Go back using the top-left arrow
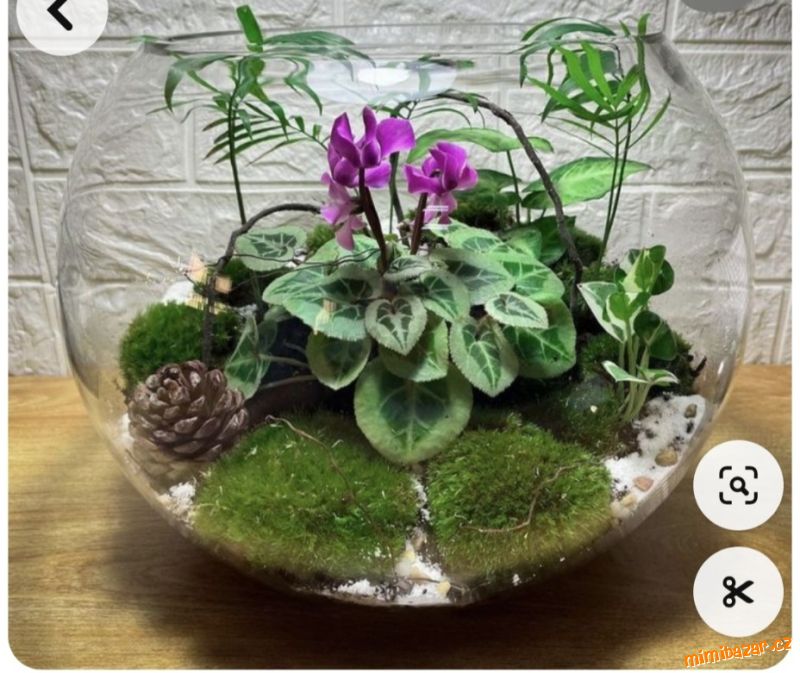Screen dimensions: 800x673 point(60,15)
